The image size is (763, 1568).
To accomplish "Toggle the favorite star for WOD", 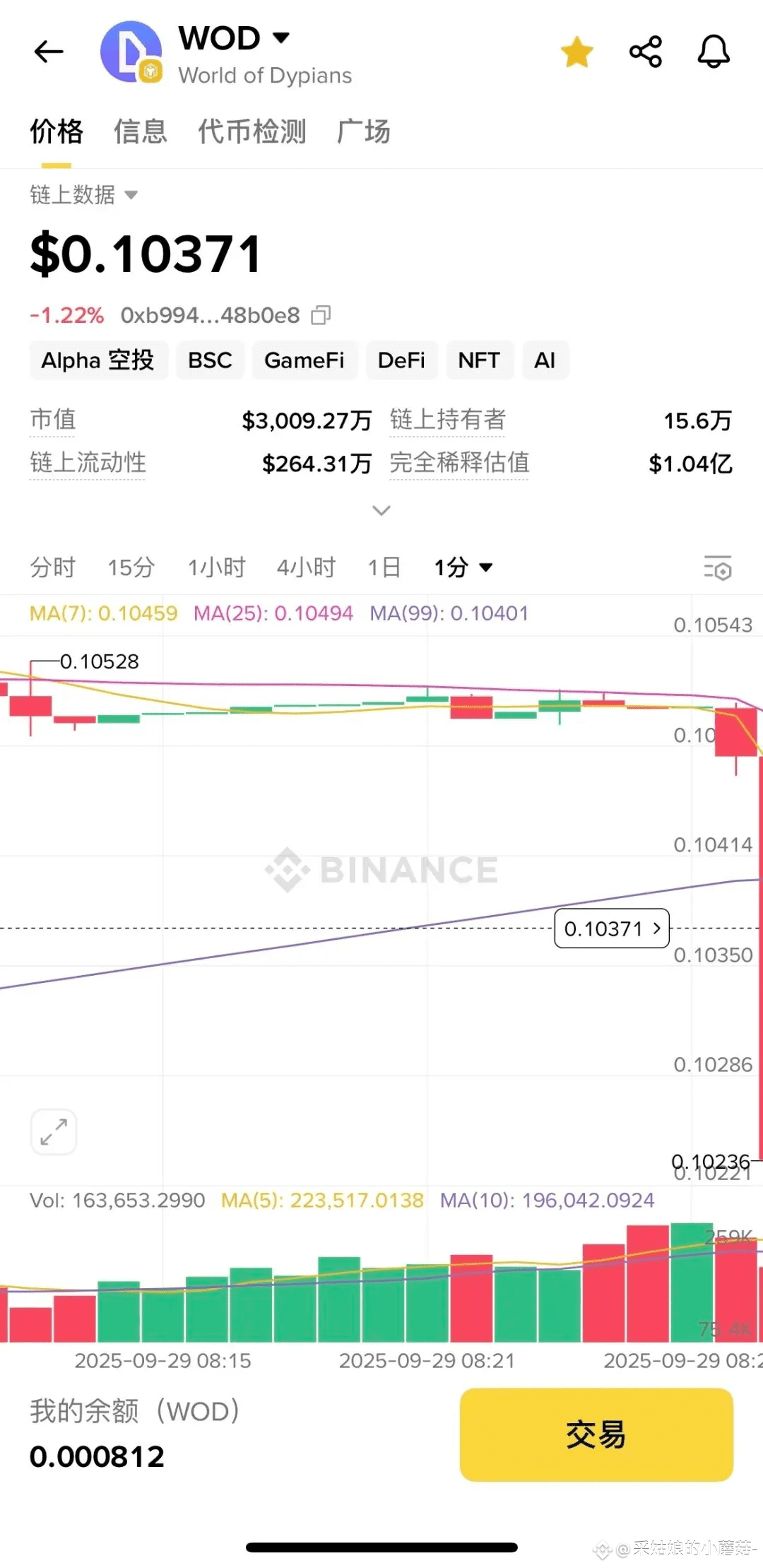I will point(577,52).
